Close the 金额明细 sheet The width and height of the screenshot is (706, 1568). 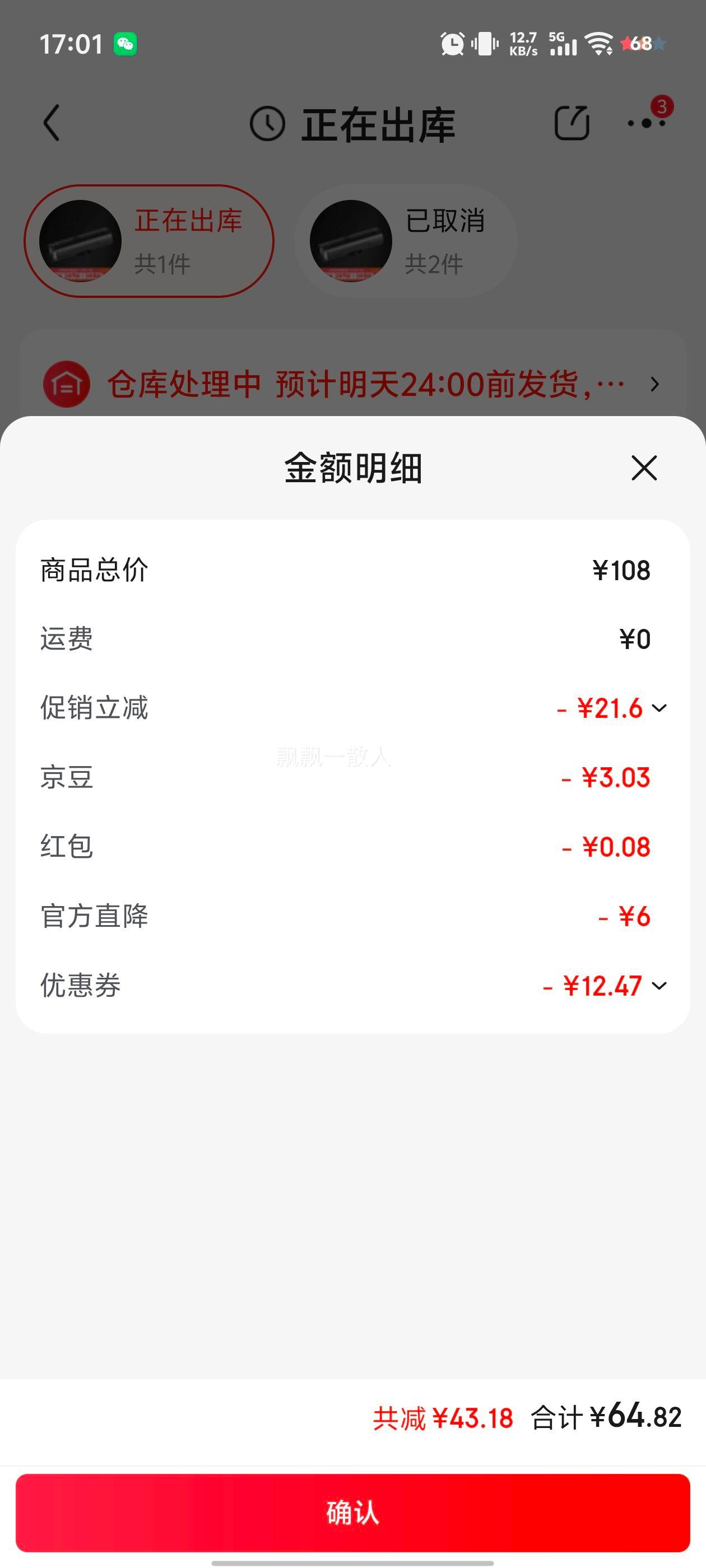coord(644,468)
